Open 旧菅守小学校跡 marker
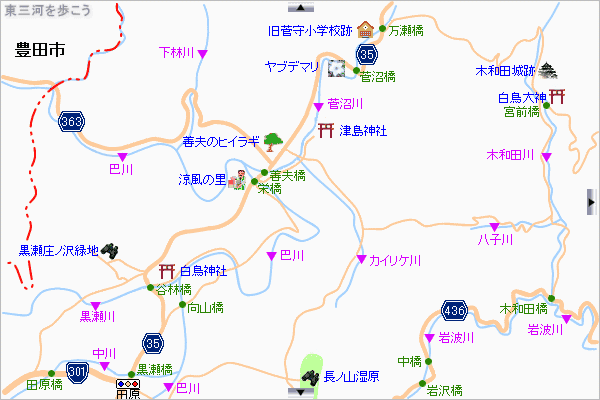 coord(365,30)
